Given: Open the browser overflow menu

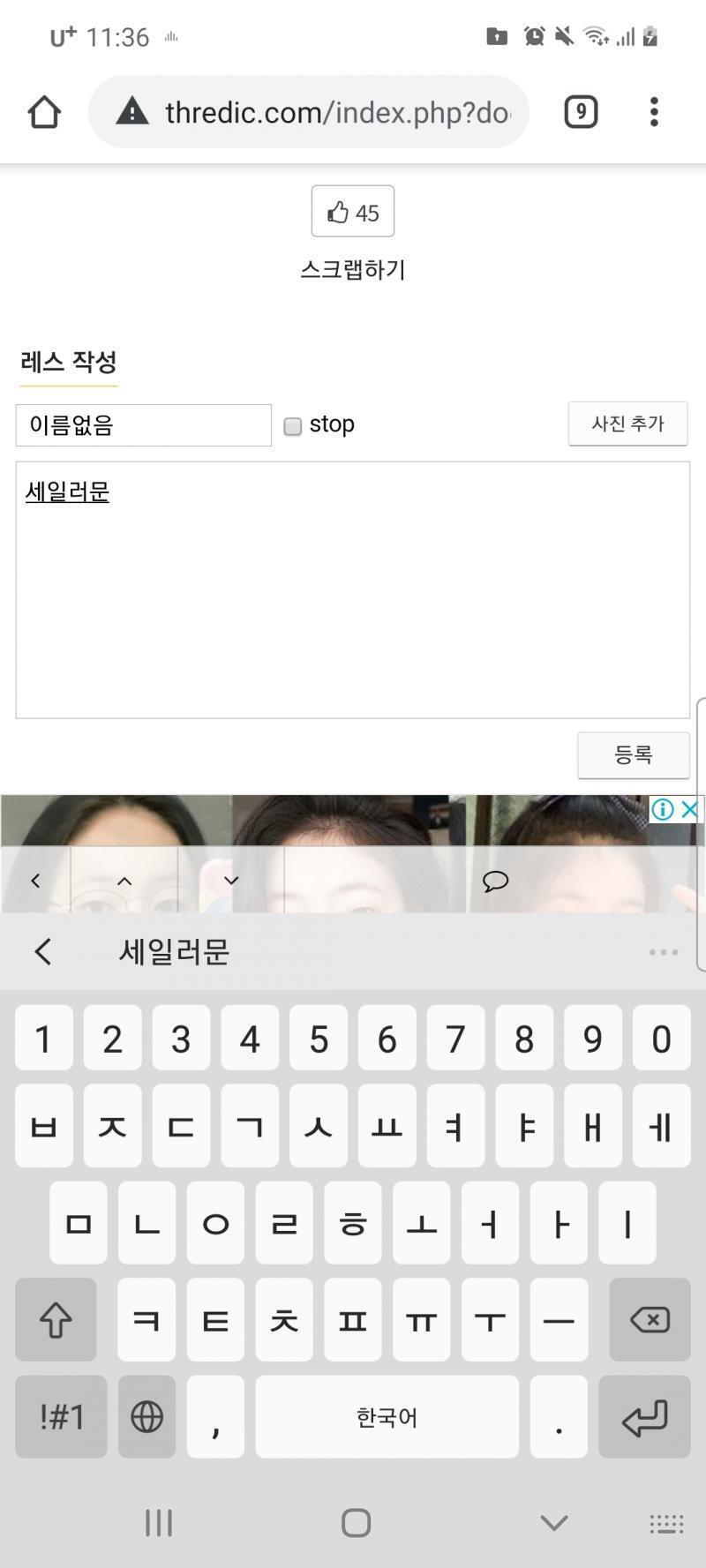Looking at the screenshot, I should [x=654, y=112].
